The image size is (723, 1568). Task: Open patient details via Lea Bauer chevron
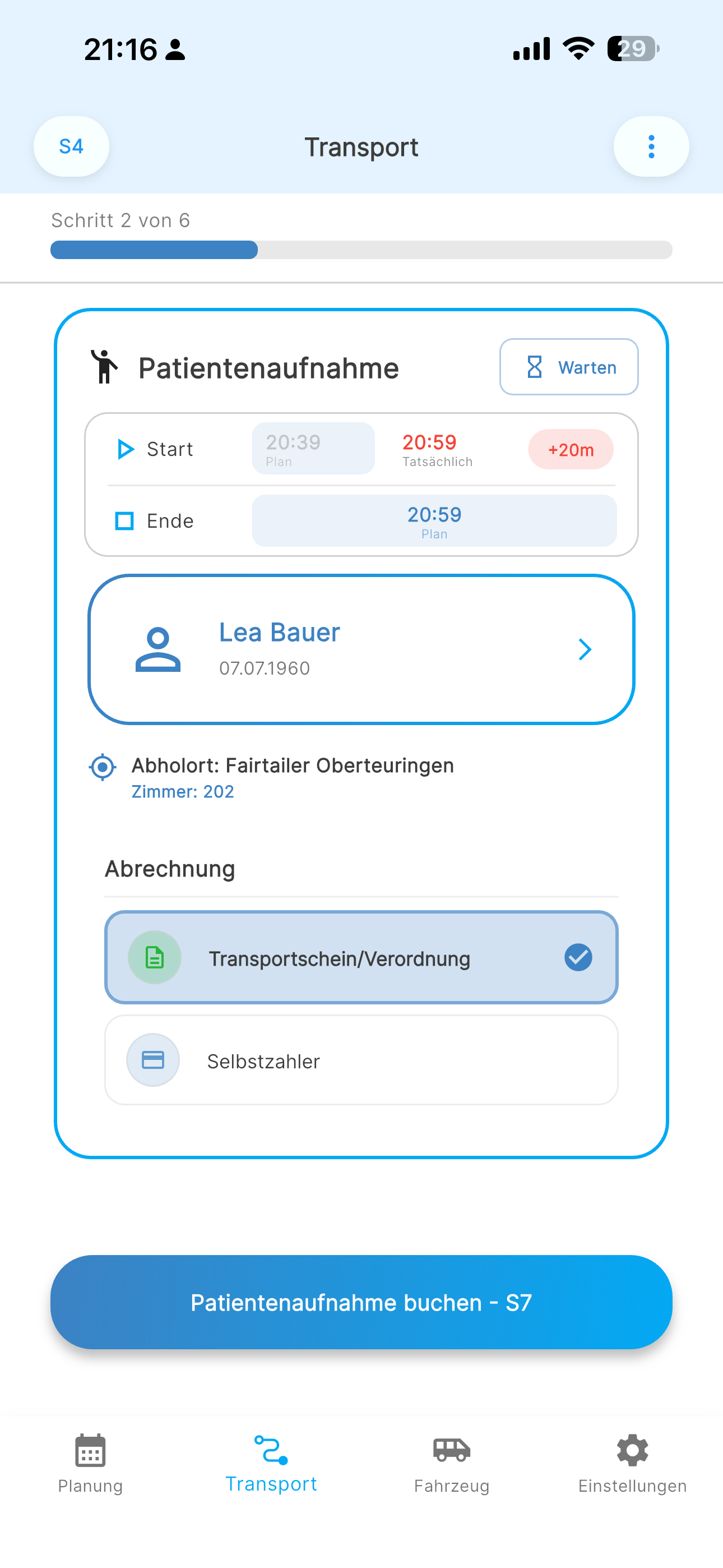pos(585,649)
